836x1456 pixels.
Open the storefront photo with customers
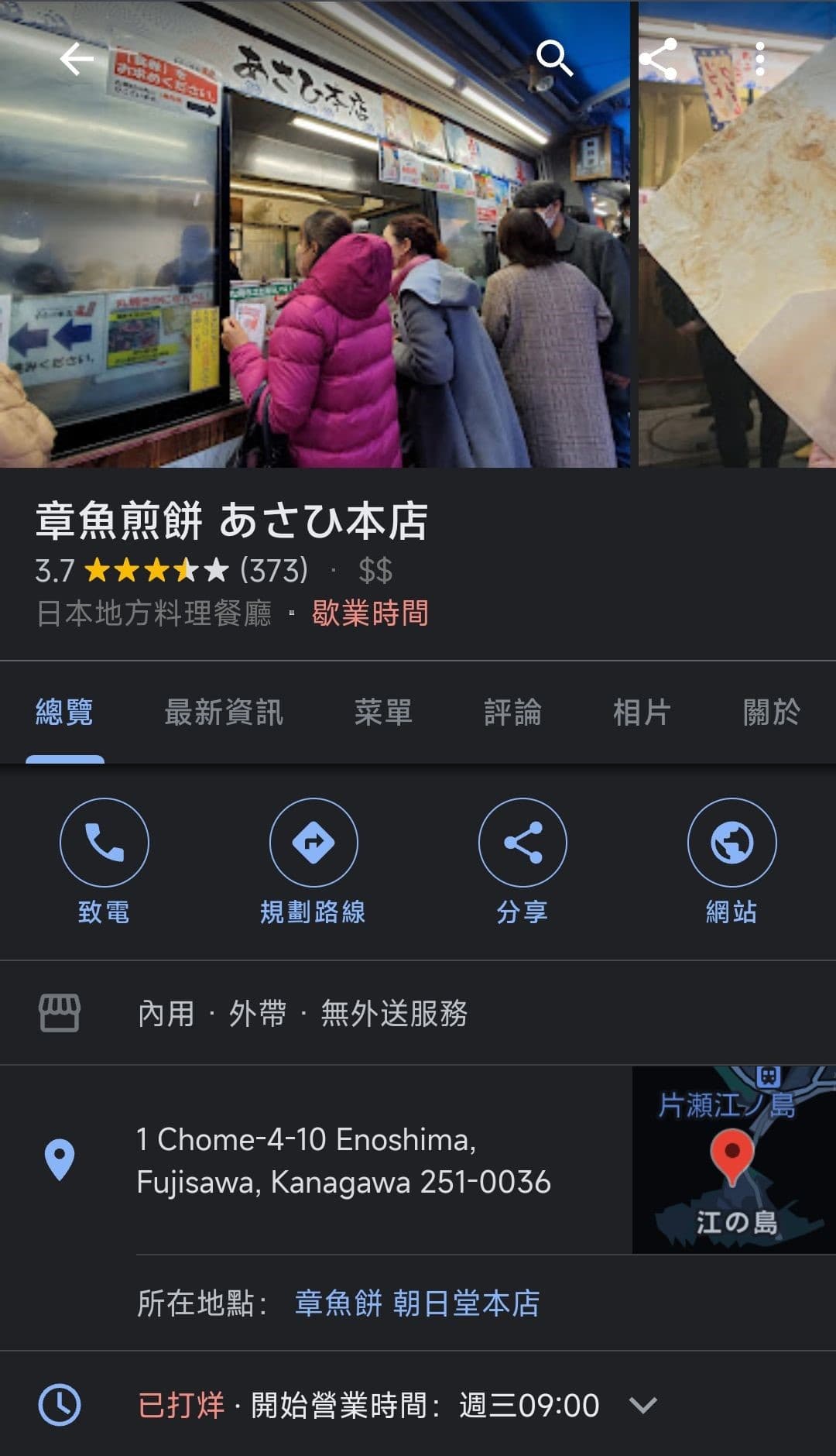[315, 234]
